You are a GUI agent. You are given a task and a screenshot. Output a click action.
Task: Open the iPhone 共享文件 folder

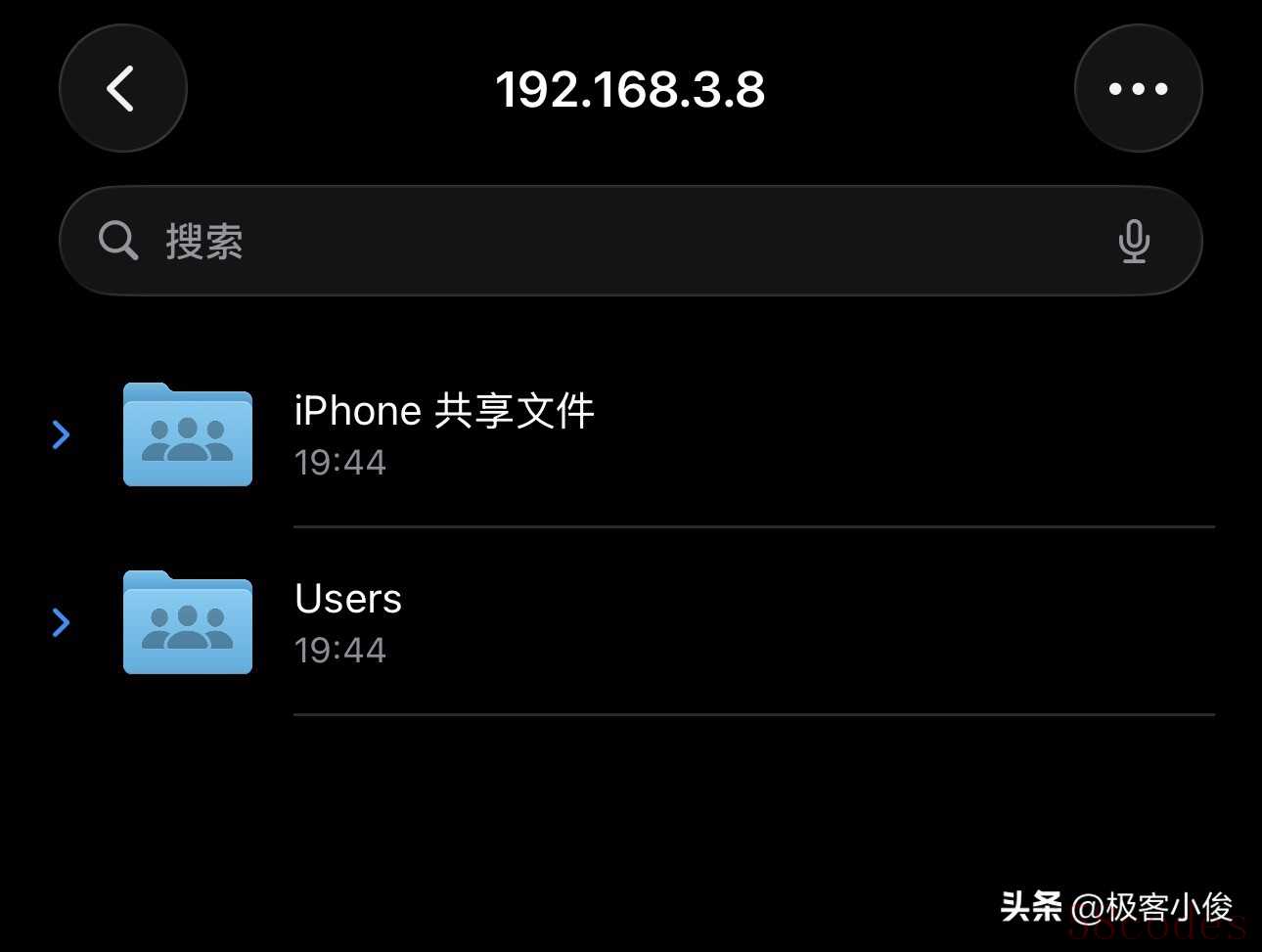444,432
